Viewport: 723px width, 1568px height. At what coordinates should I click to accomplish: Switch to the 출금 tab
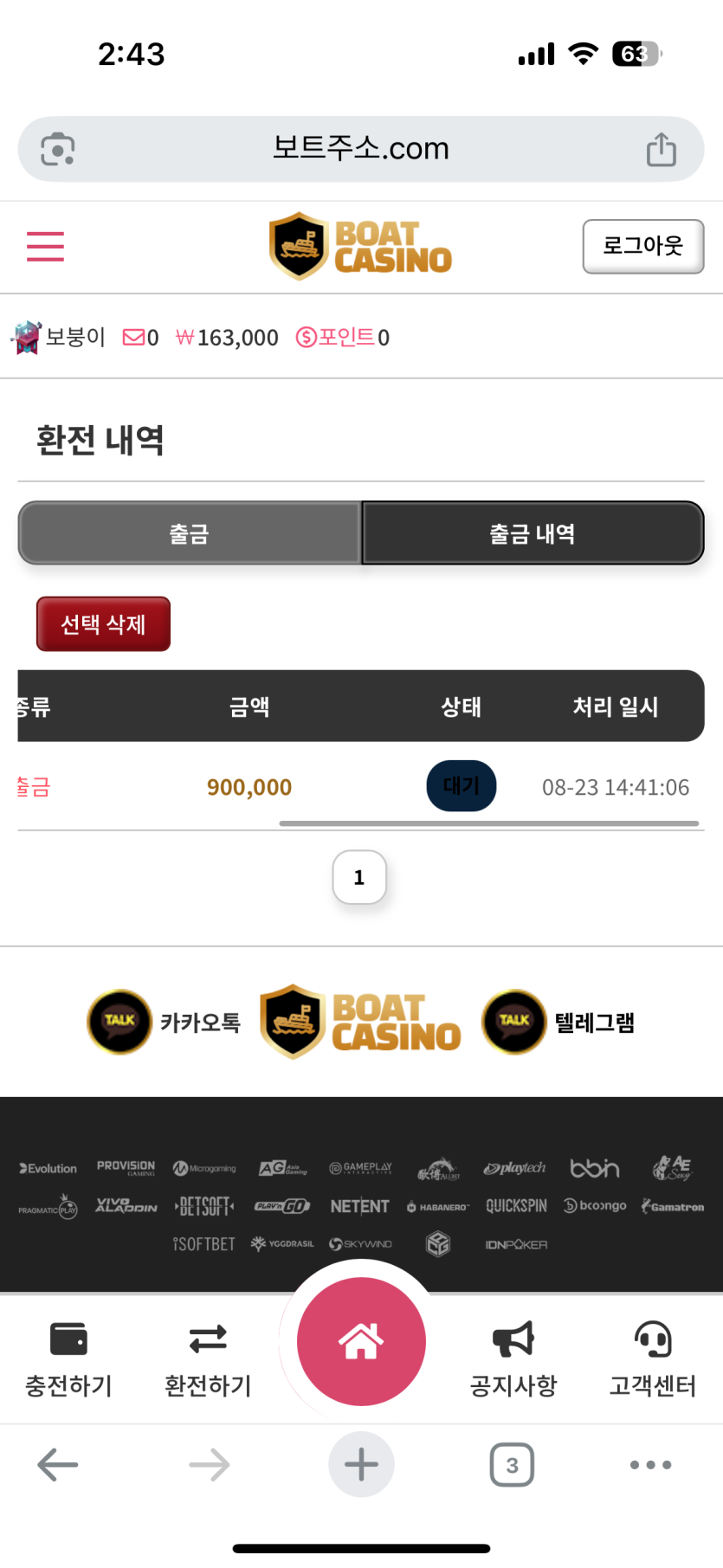[190, 533]
